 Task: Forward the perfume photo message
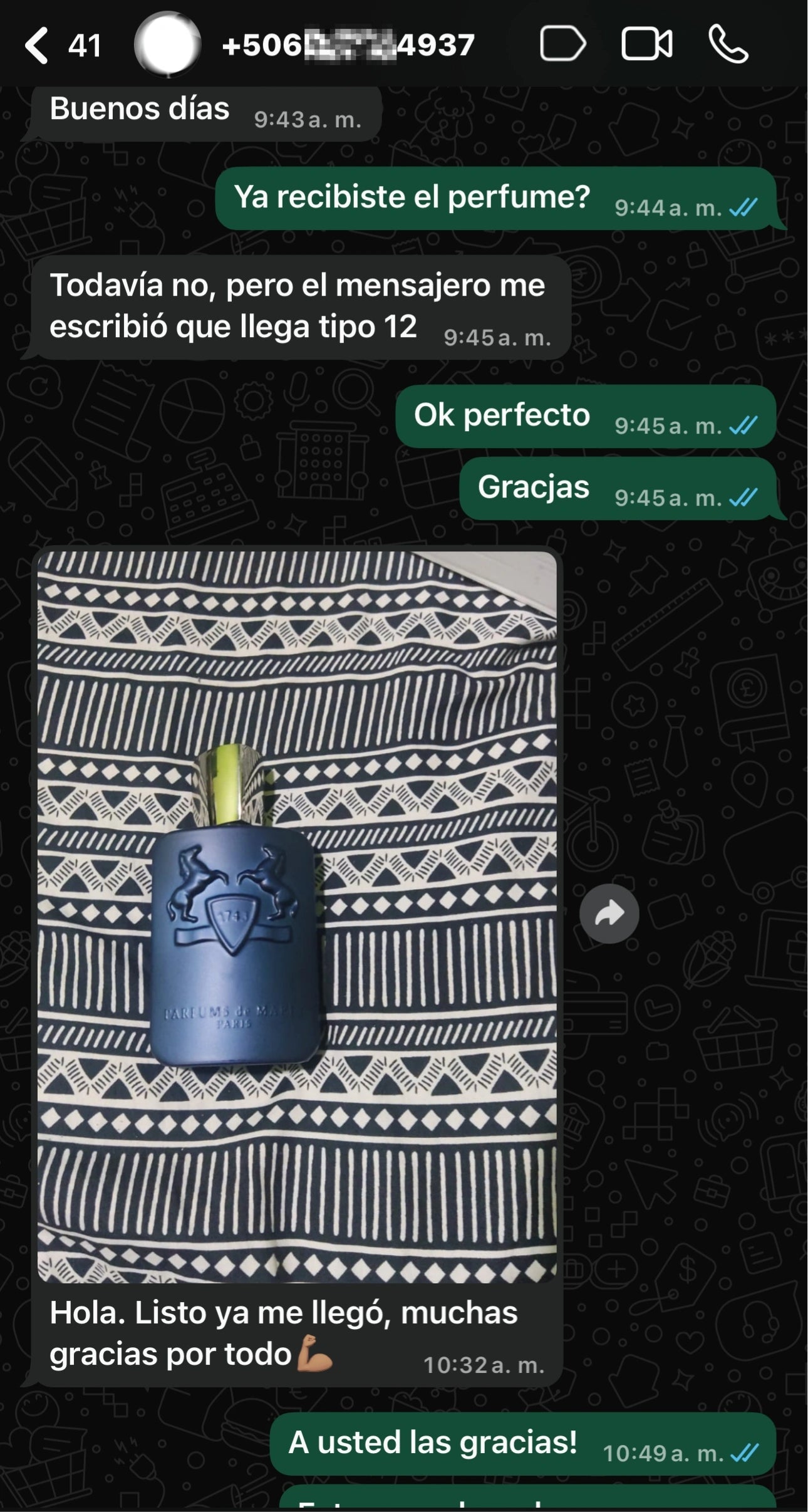tap(609, 914)
